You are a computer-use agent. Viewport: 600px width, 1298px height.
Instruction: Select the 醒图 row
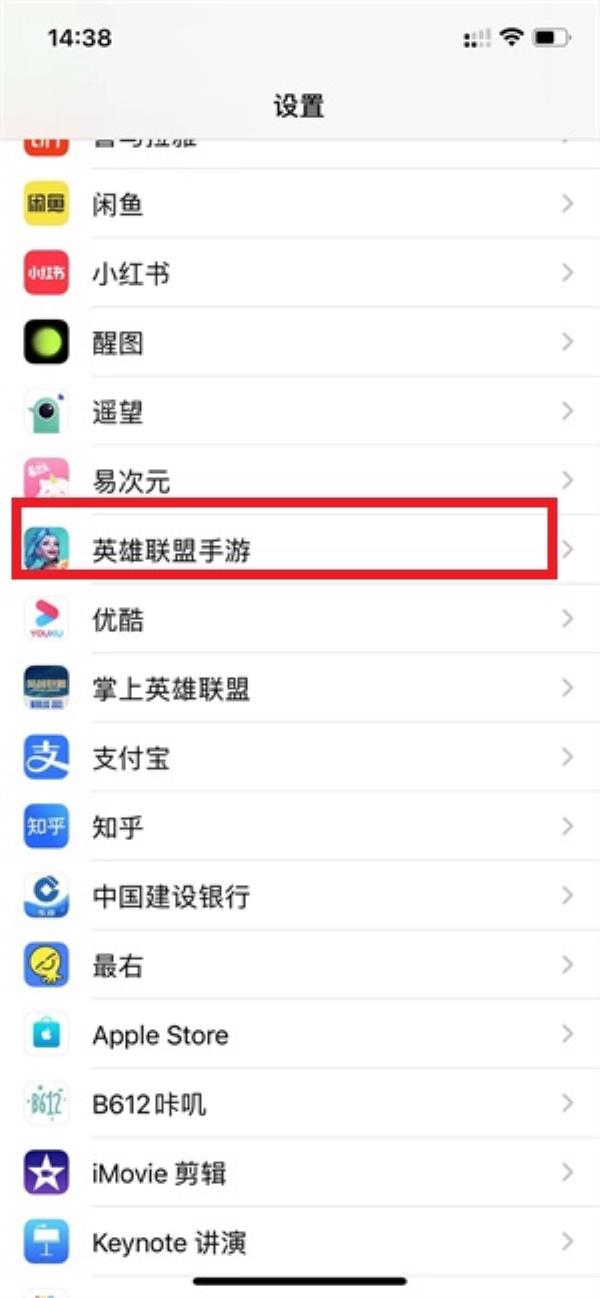300,342
